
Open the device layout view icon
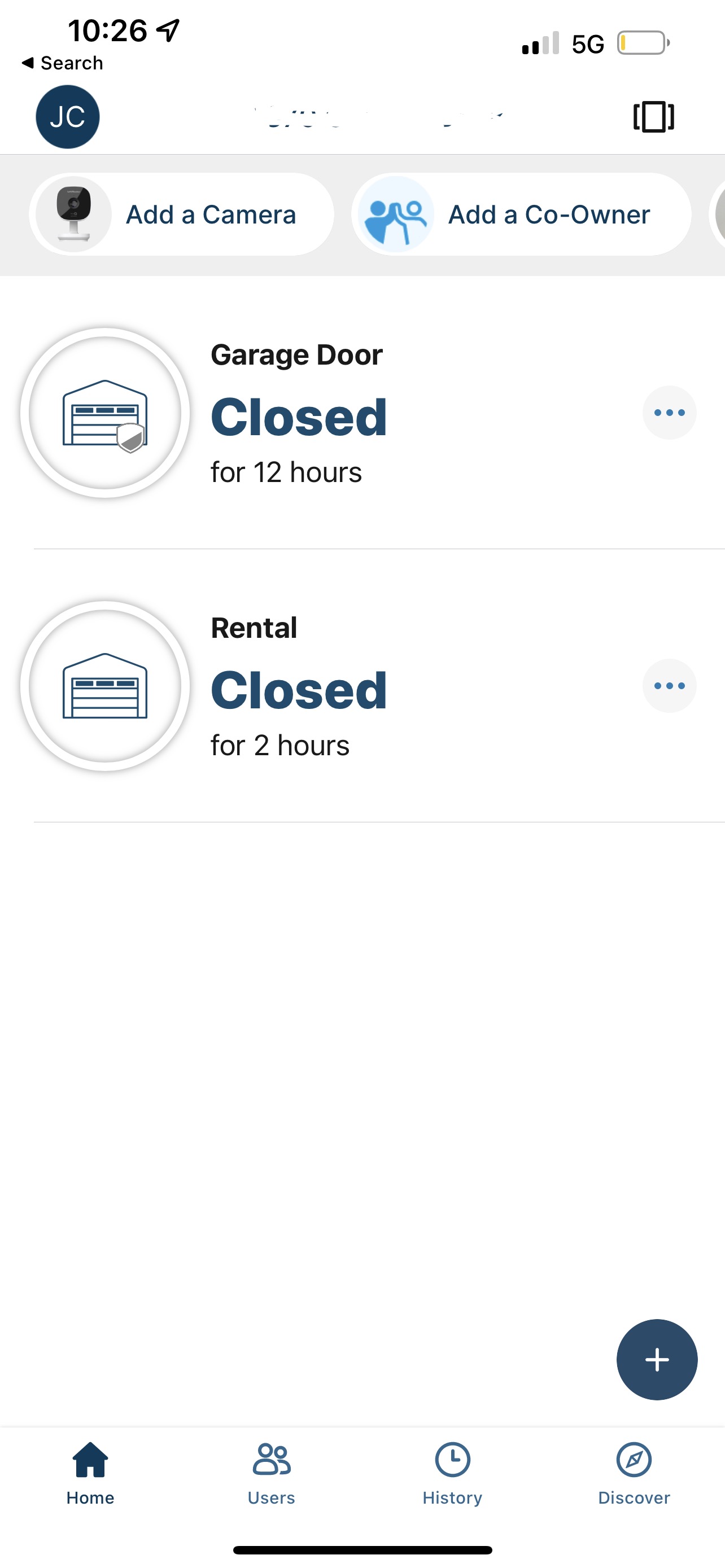pos(654,117)
